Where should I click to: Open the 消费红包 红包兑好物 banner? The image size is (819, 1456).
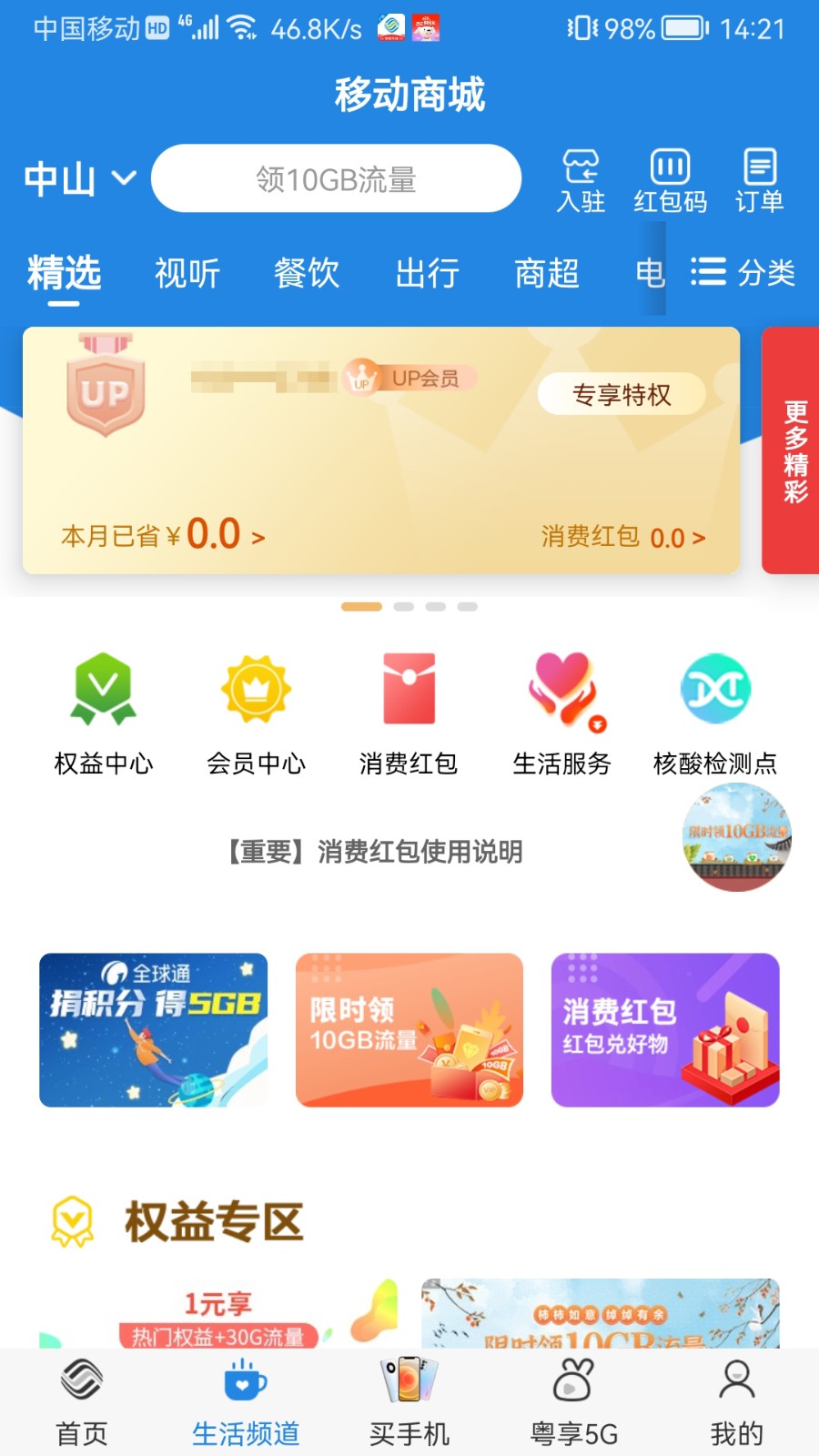point(665,1030)
